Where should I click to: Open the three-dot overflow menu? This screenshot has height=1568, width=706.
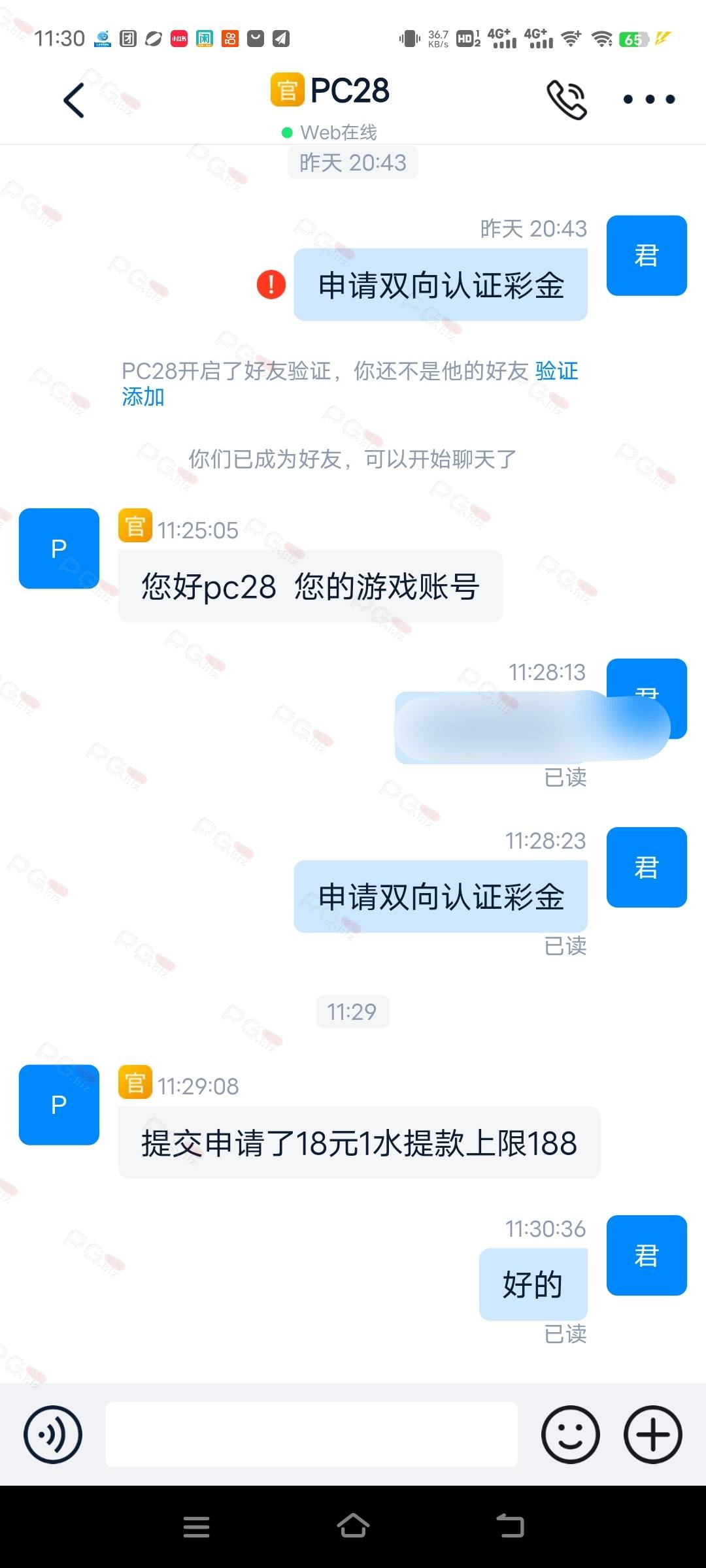[648, 99]
